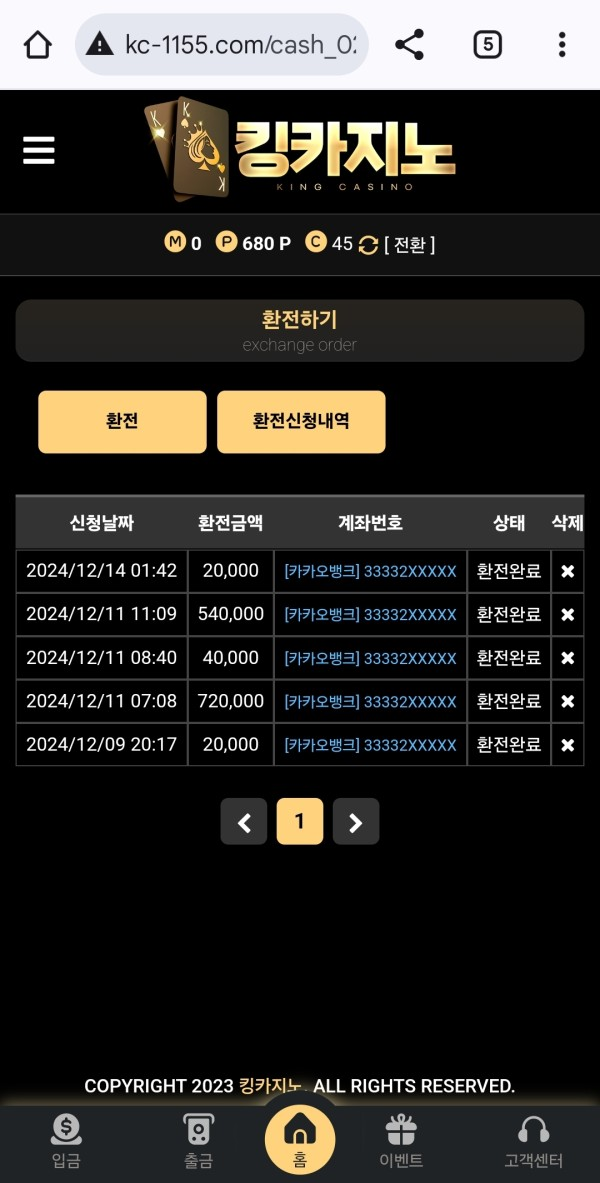Go to the next page arrow
600x1183 pixels.
(x=356, y=822)
